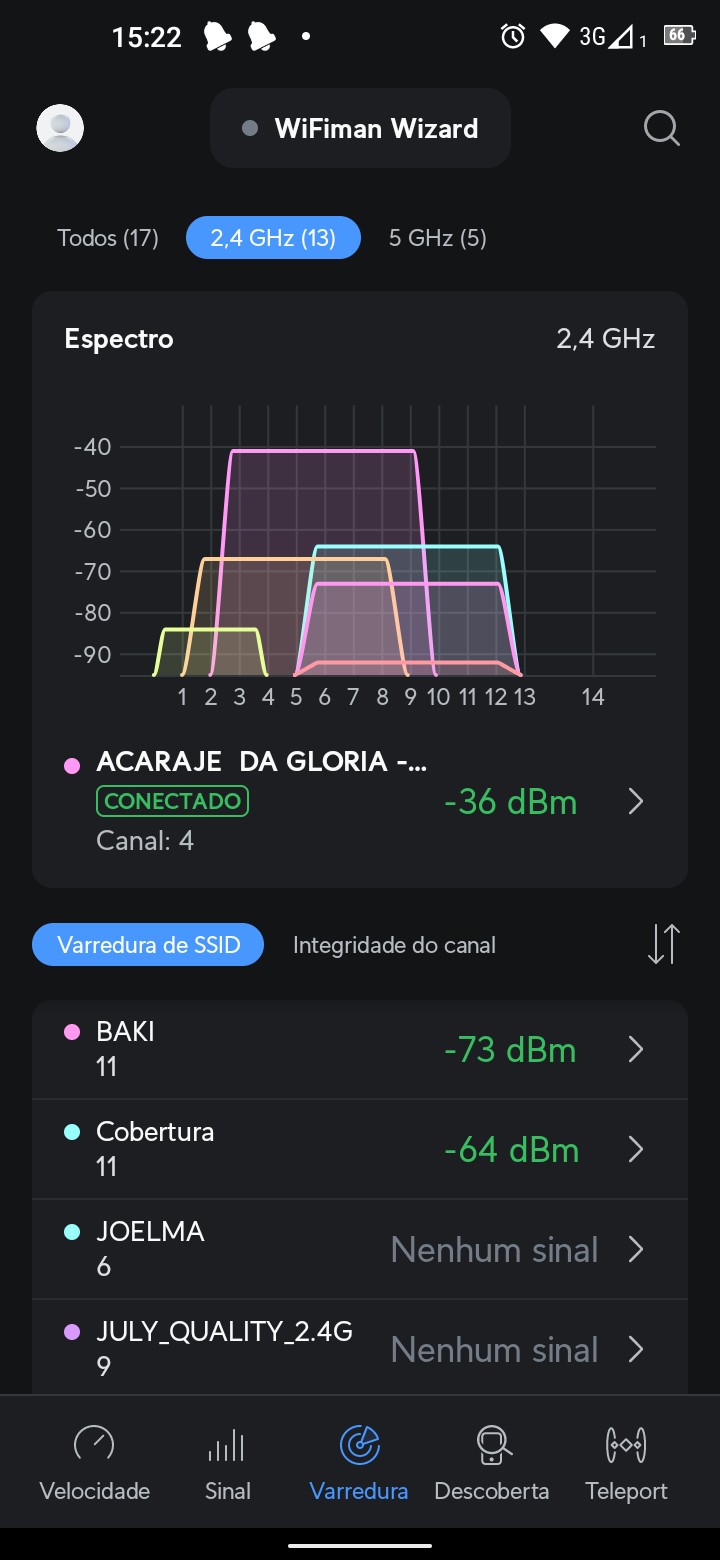Open the Cobertura network details
The image size is (720, 1560).
pyautogui.click(x=360, y=1149)
